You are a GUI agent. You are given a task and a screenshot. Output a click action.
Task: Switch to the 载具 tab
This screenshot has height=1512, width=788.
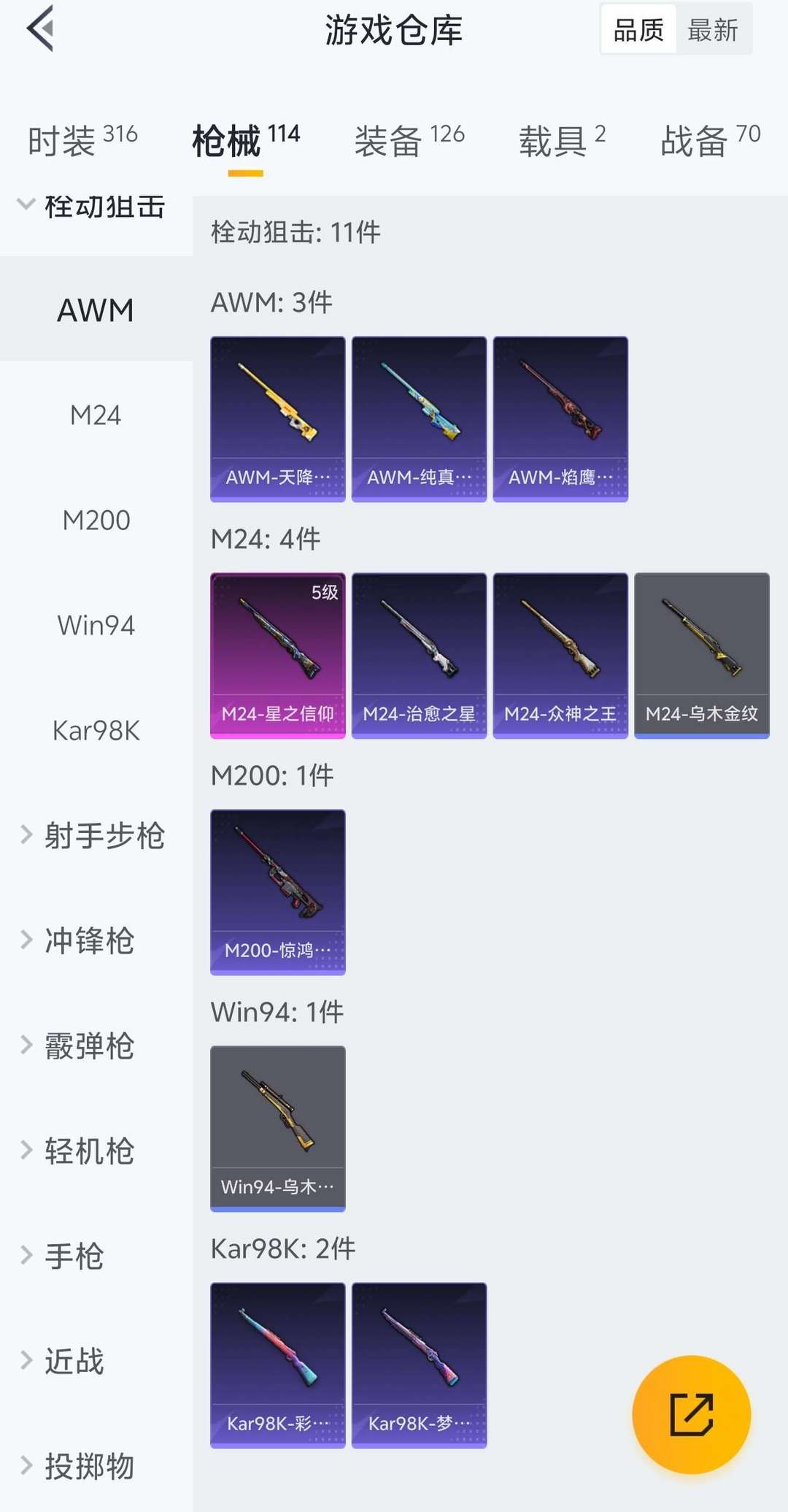562,139
